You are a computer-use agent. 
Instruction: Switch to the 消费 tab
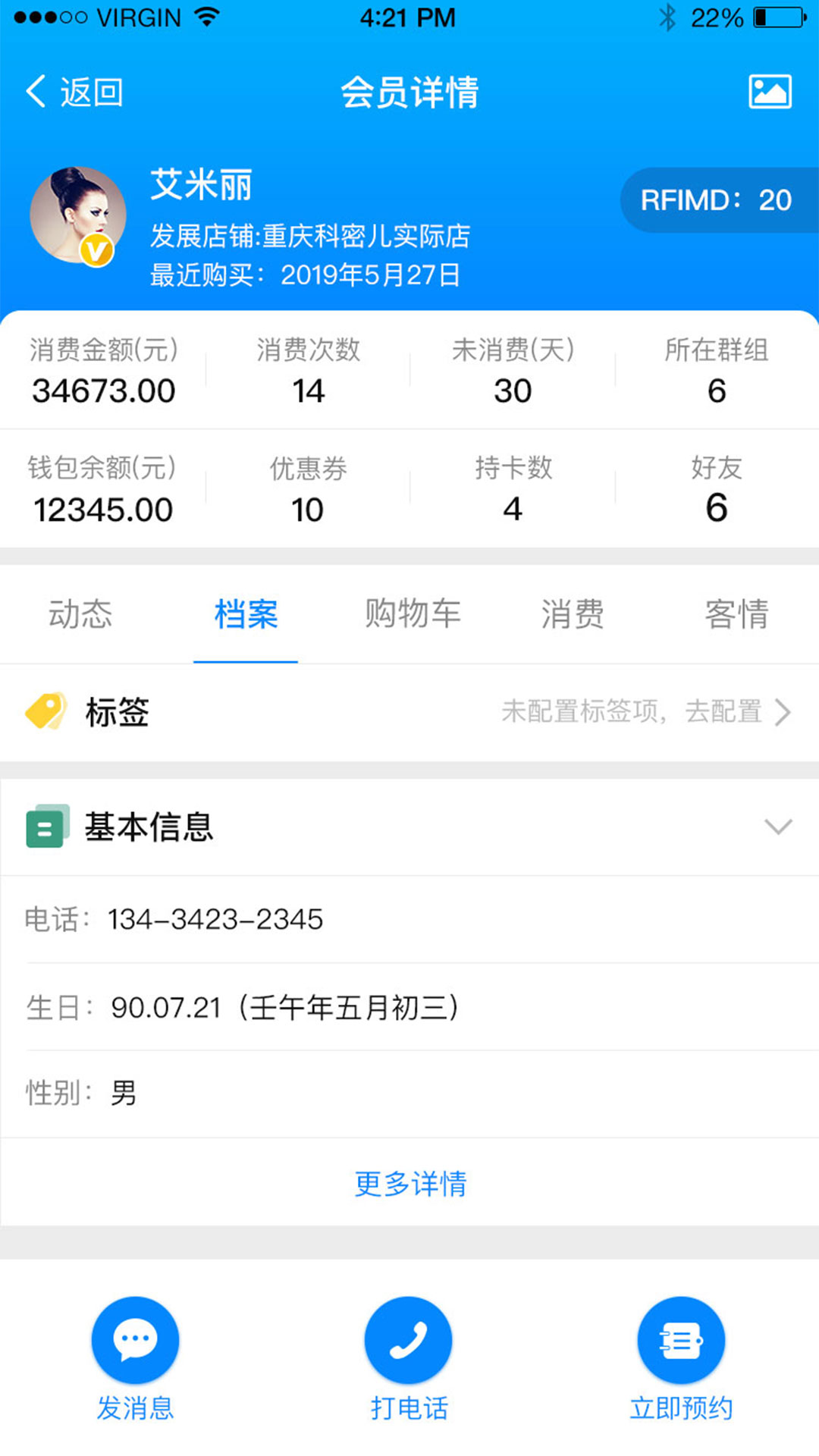pos(573,615)
